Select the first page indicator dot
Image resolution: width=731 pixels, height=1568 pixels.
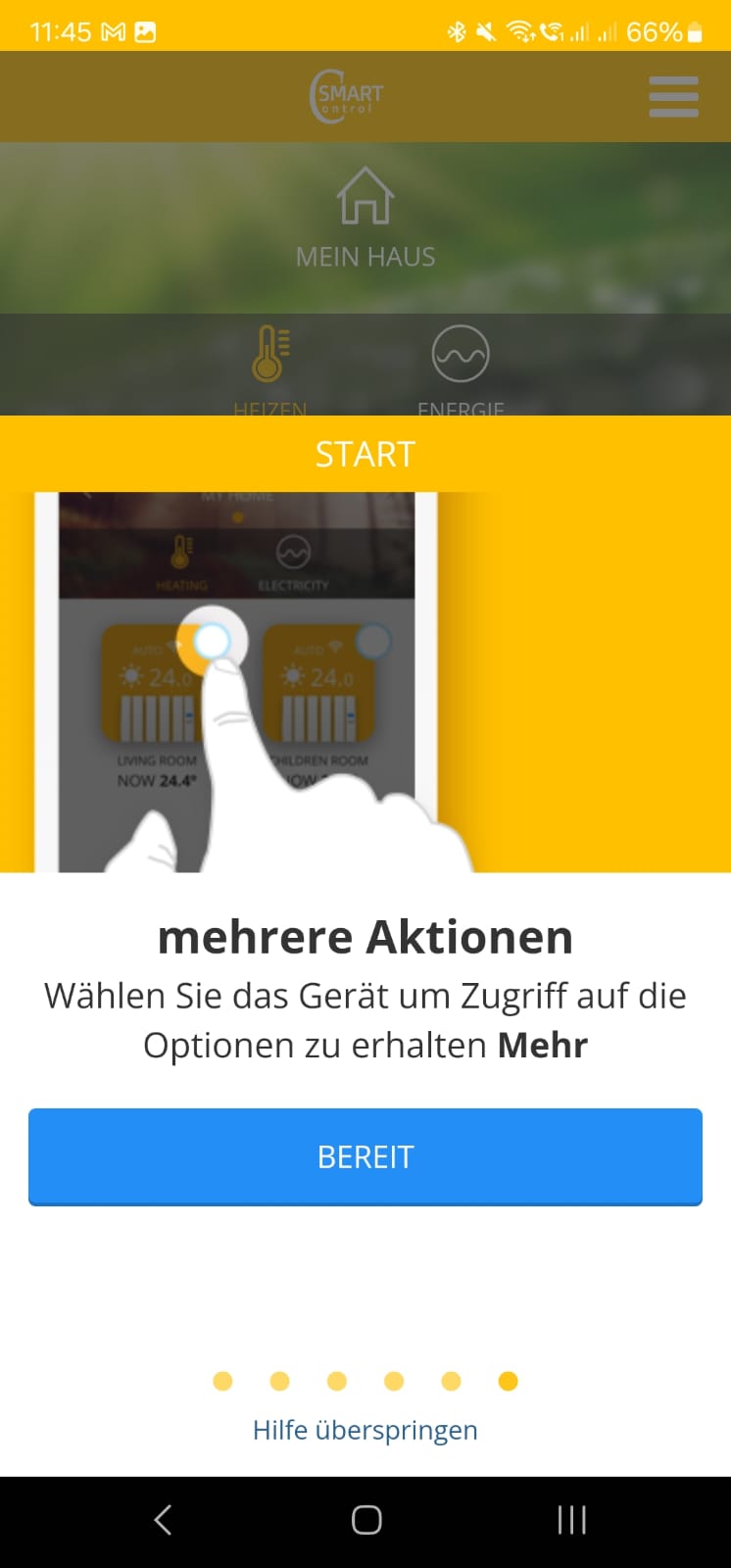[222, 1381]
